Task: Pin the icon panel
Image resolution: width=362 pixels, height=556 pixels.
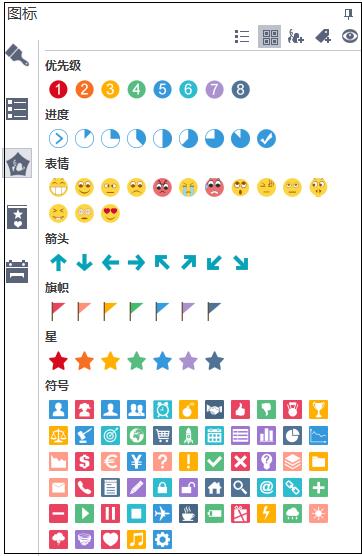Action: coord(348,14)
